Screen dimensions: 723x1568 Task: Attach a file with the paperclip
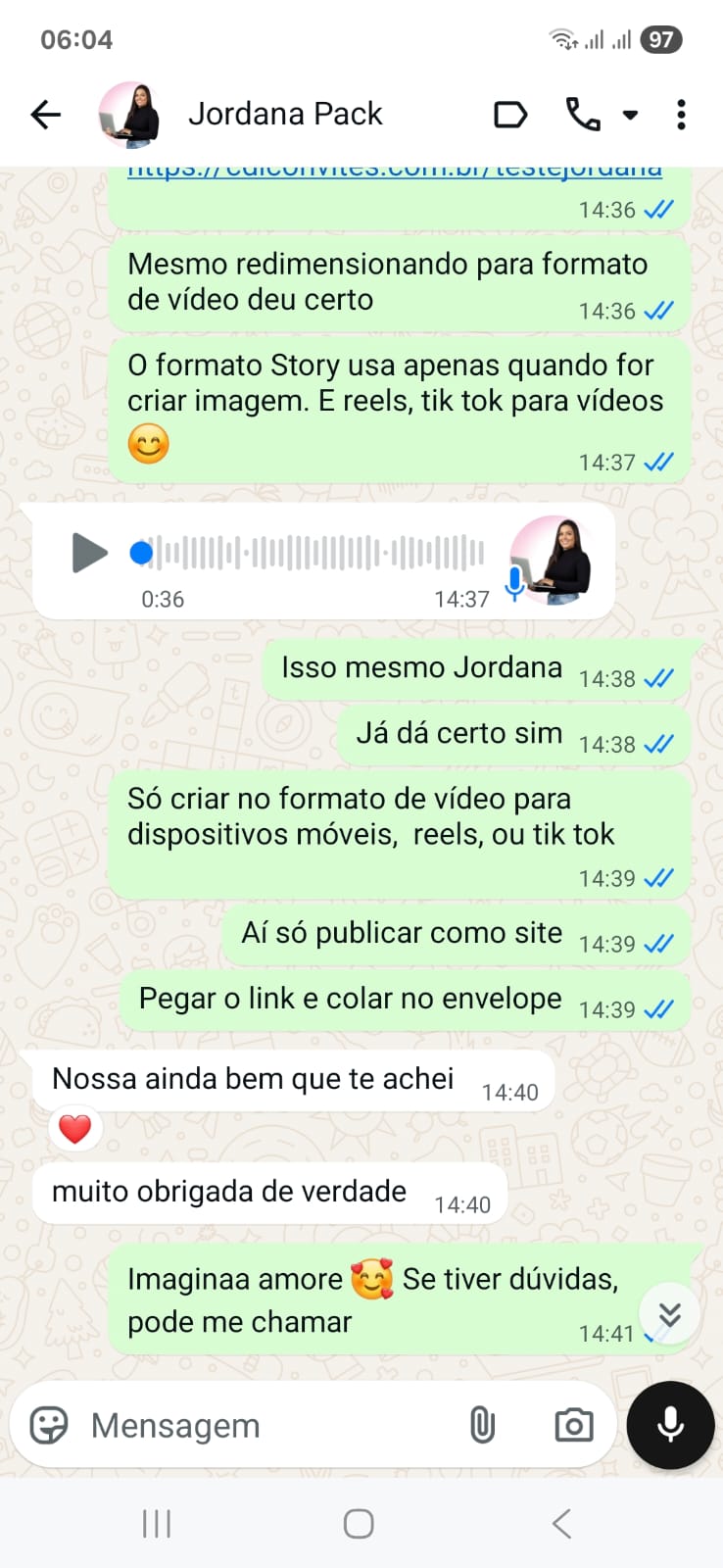pos(482,1425)
